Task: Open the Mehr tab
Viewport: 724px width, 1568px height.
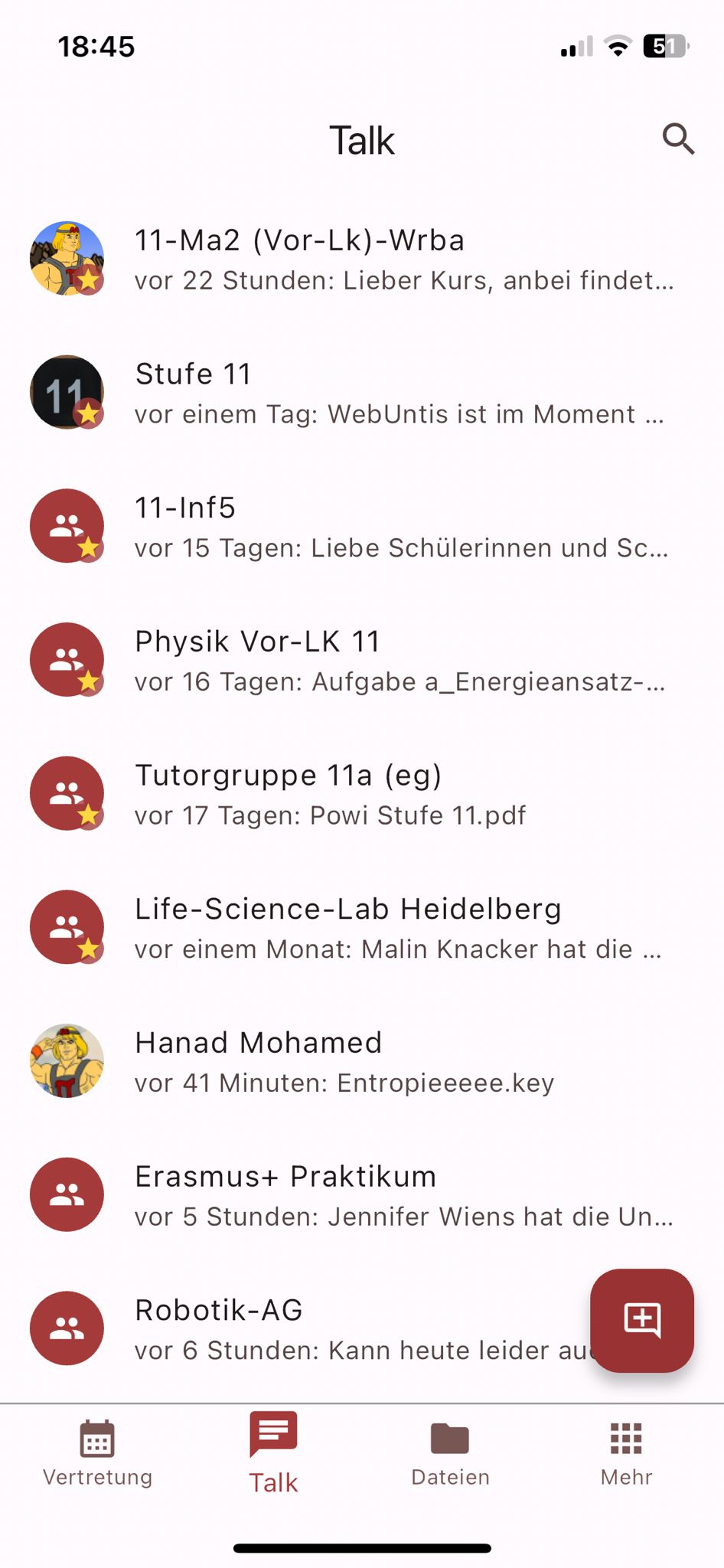Action: tap(626, 1452)
